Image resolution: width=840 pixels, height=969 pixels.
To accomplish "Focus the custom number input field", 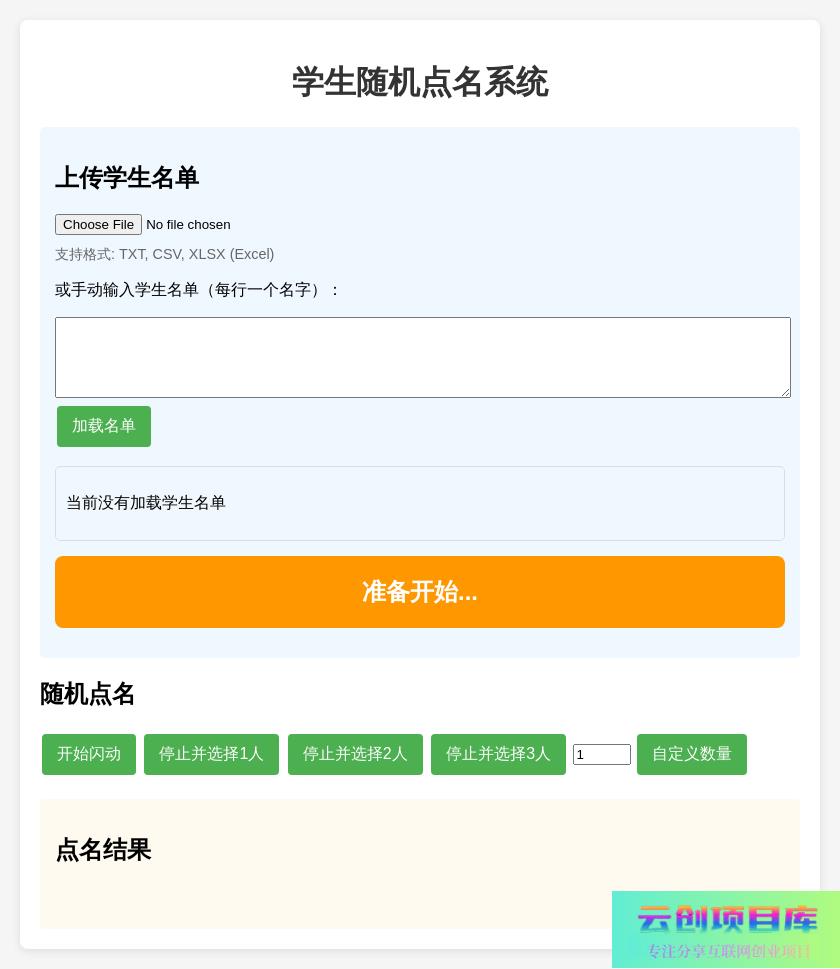I will [x=601, y=755].
